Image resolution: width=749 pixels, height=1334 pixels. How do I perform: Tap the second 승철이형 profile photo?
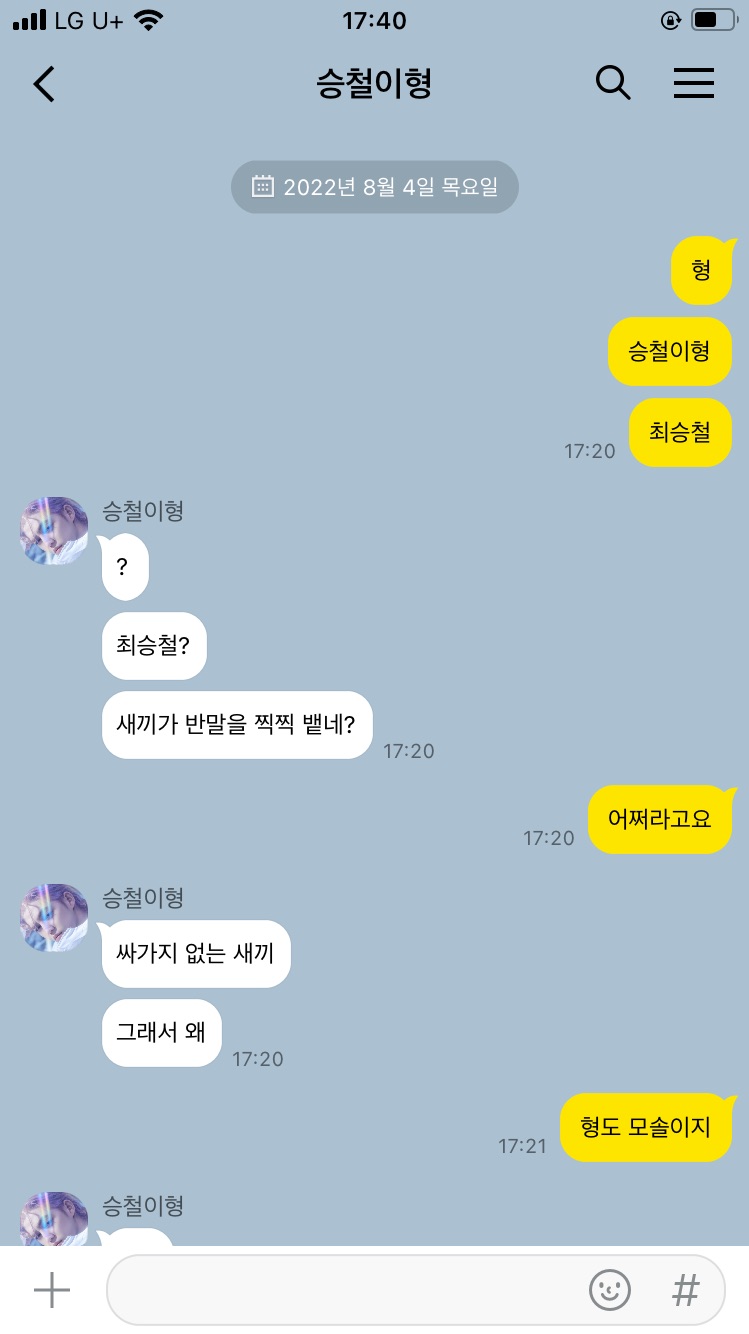(53, 917)
